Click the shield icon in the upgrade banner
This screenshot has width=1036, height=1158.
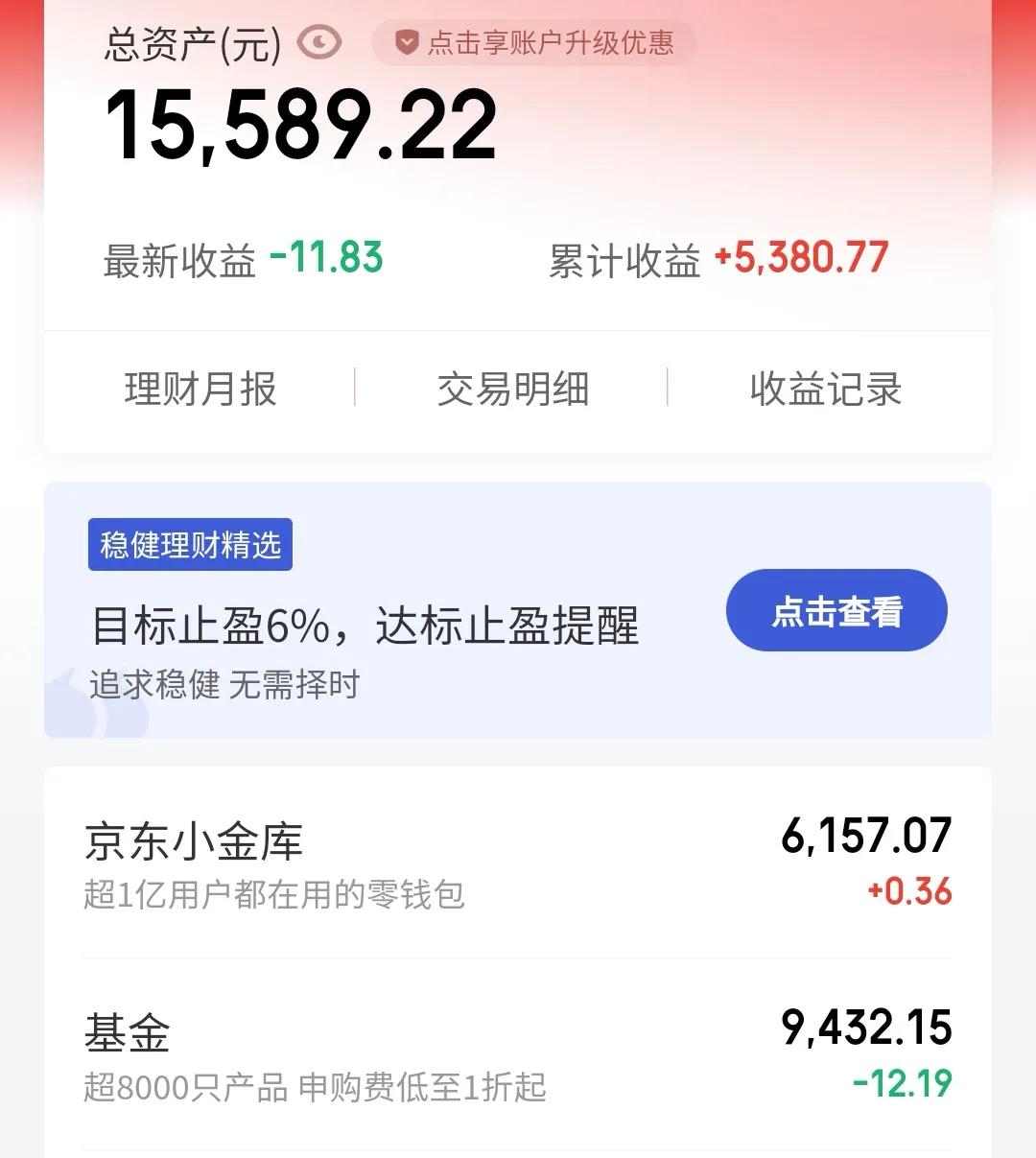point(409,42)
